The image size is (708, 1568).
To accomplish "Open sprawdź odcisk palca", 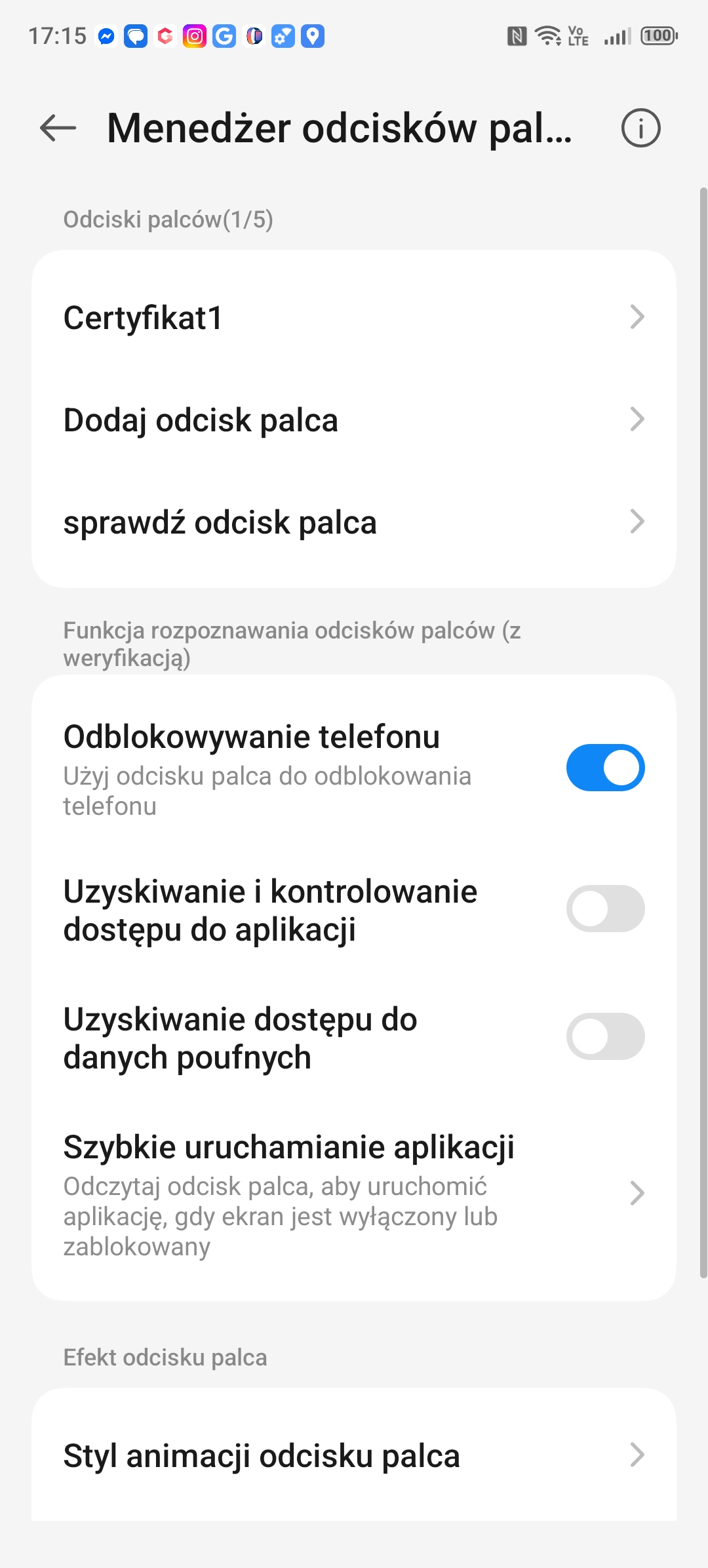I will [x=354, y=522].
